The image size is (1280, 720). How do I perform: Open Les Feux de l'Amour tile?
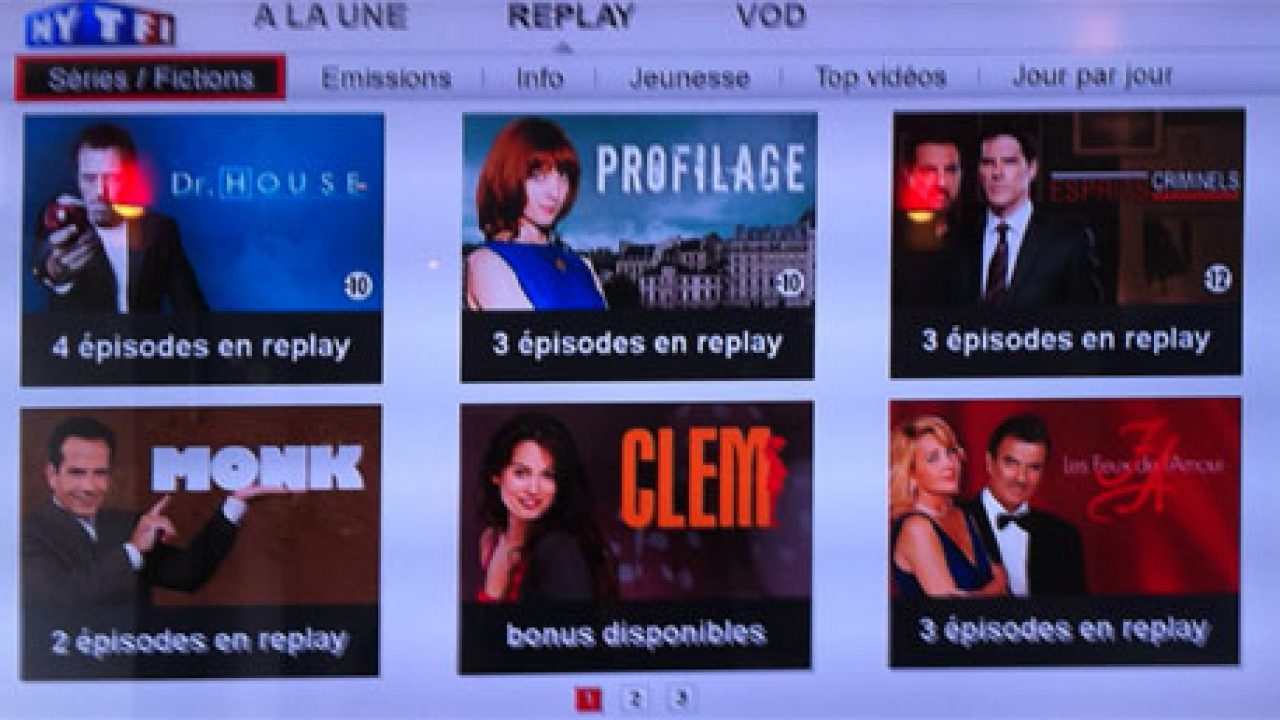pyautogui.click(x=1065, y=532)
